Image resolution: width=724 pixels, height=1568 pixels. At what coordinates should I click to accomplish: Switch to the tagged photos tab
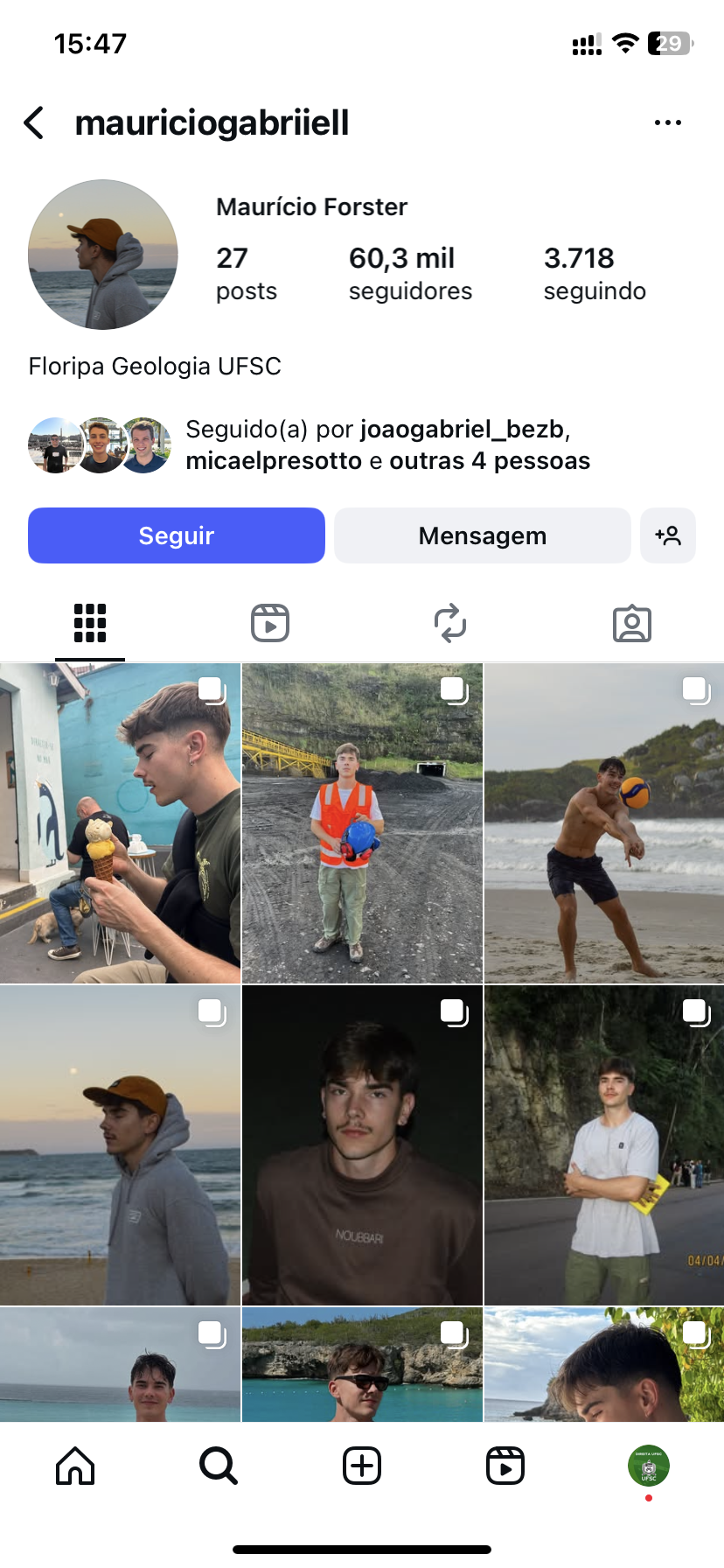[x=631, y=623]
